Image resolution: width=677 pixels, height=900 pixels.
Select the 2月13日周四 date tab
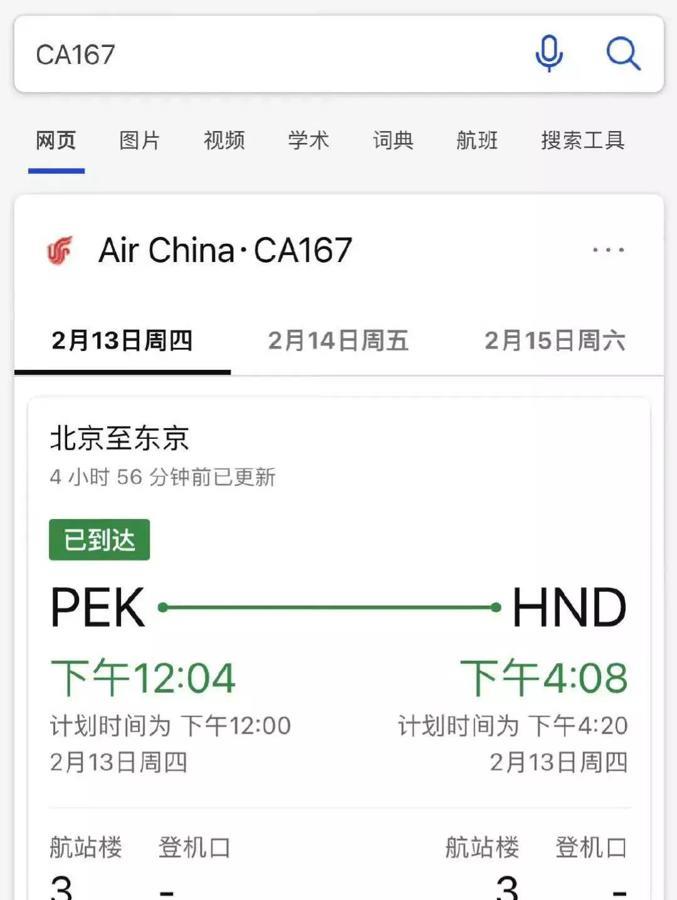coord(122,341)
